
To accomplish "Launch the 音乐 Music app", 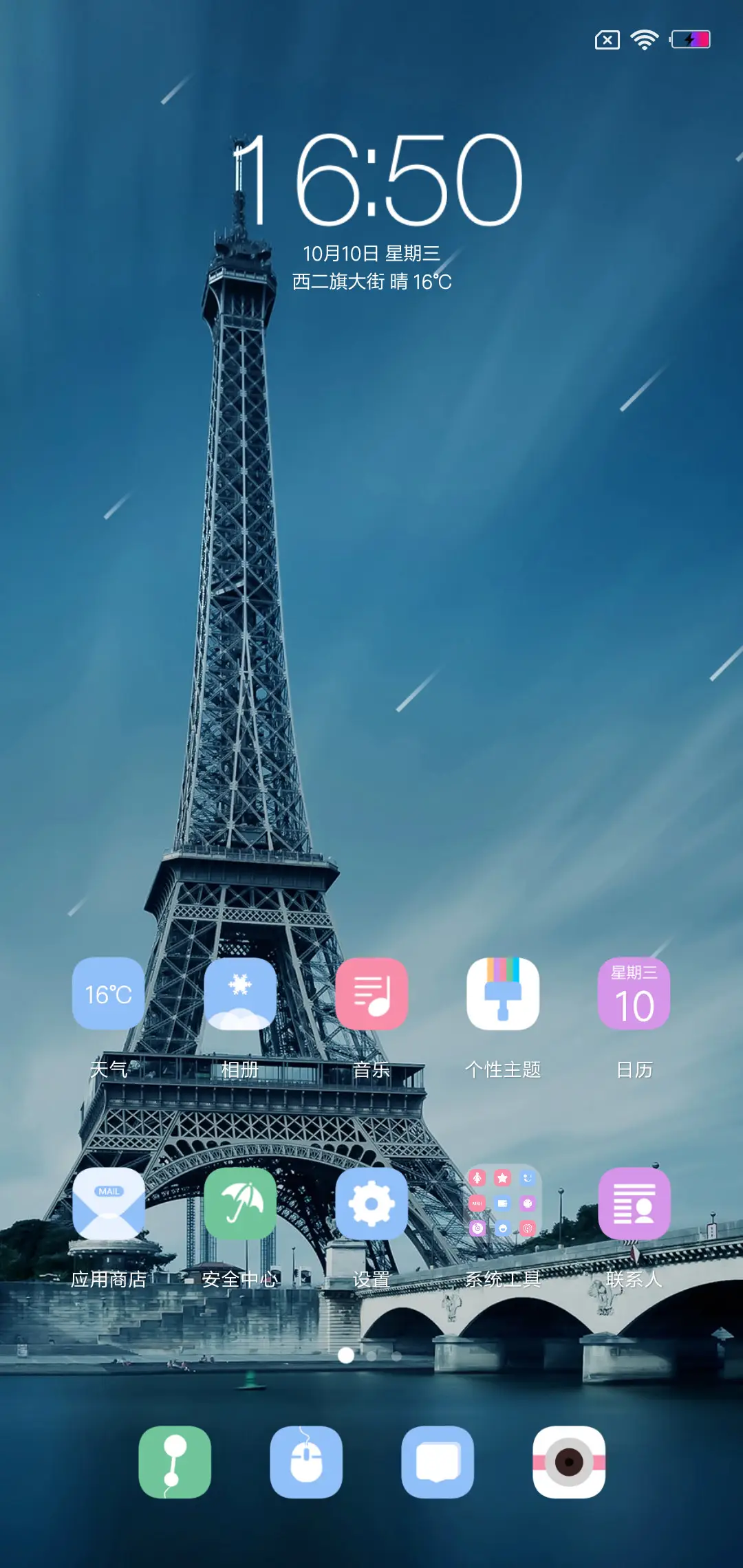I will pos(372,992).
